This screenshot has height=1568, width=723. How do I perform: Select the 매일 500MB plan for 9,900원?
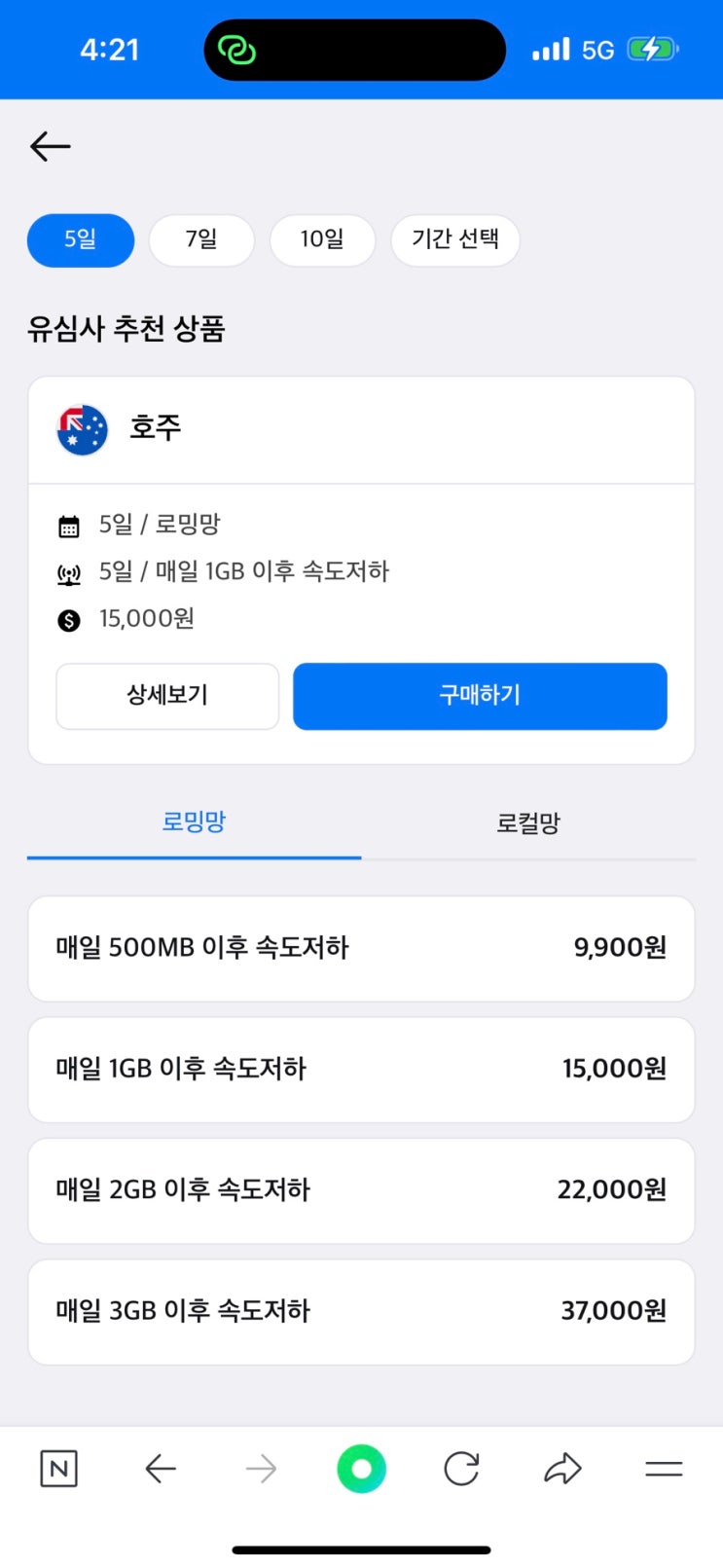361,948
